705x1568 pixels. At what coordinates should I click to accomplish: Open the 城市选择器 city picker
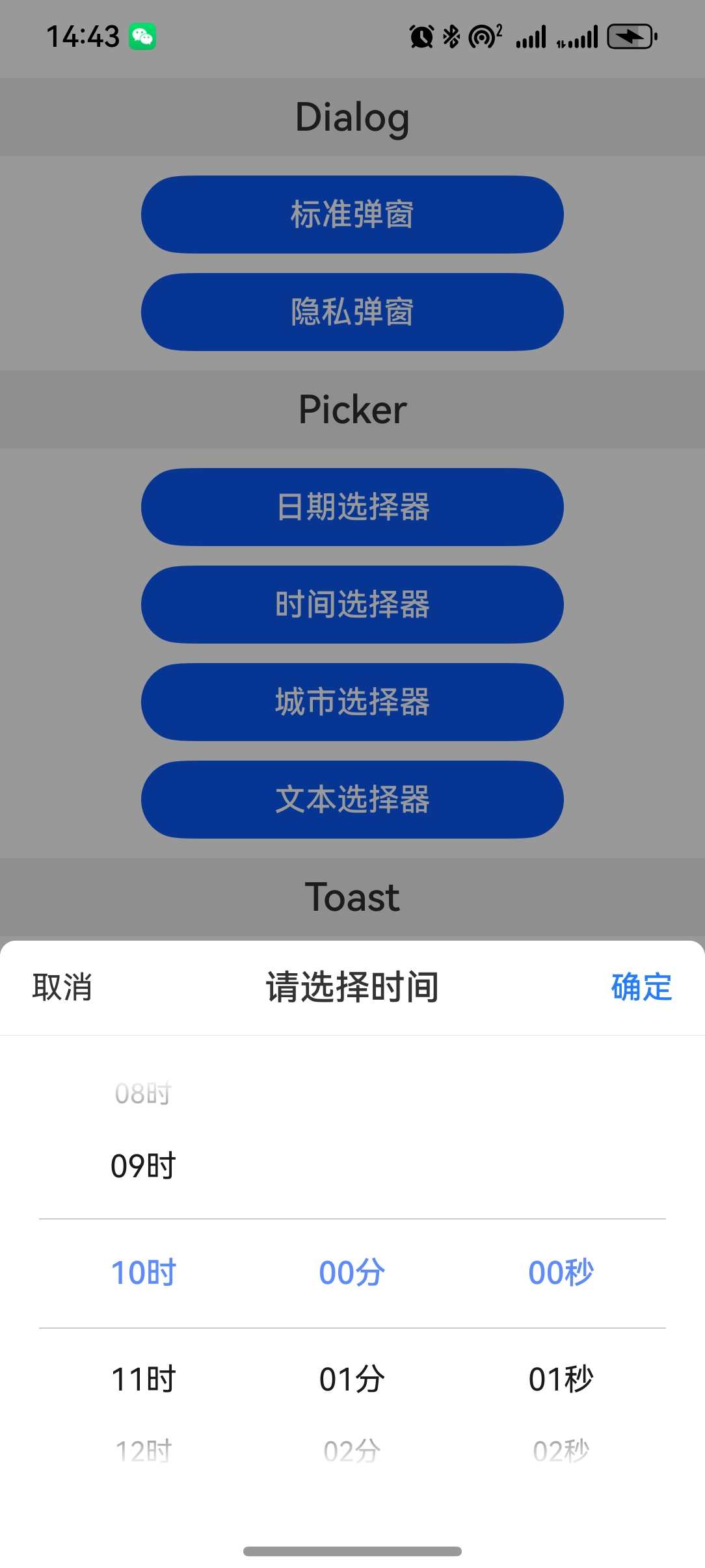(x=352, y=702)
